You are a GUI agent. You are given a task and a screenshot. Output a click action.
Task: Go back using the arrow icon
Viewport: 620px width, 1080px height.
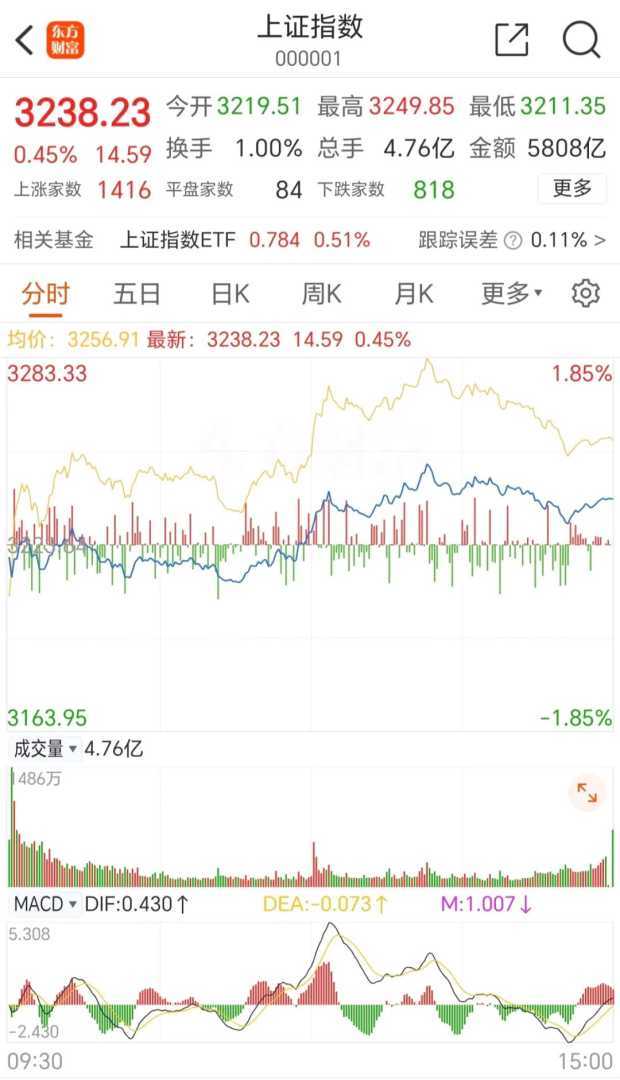[25, 40]
